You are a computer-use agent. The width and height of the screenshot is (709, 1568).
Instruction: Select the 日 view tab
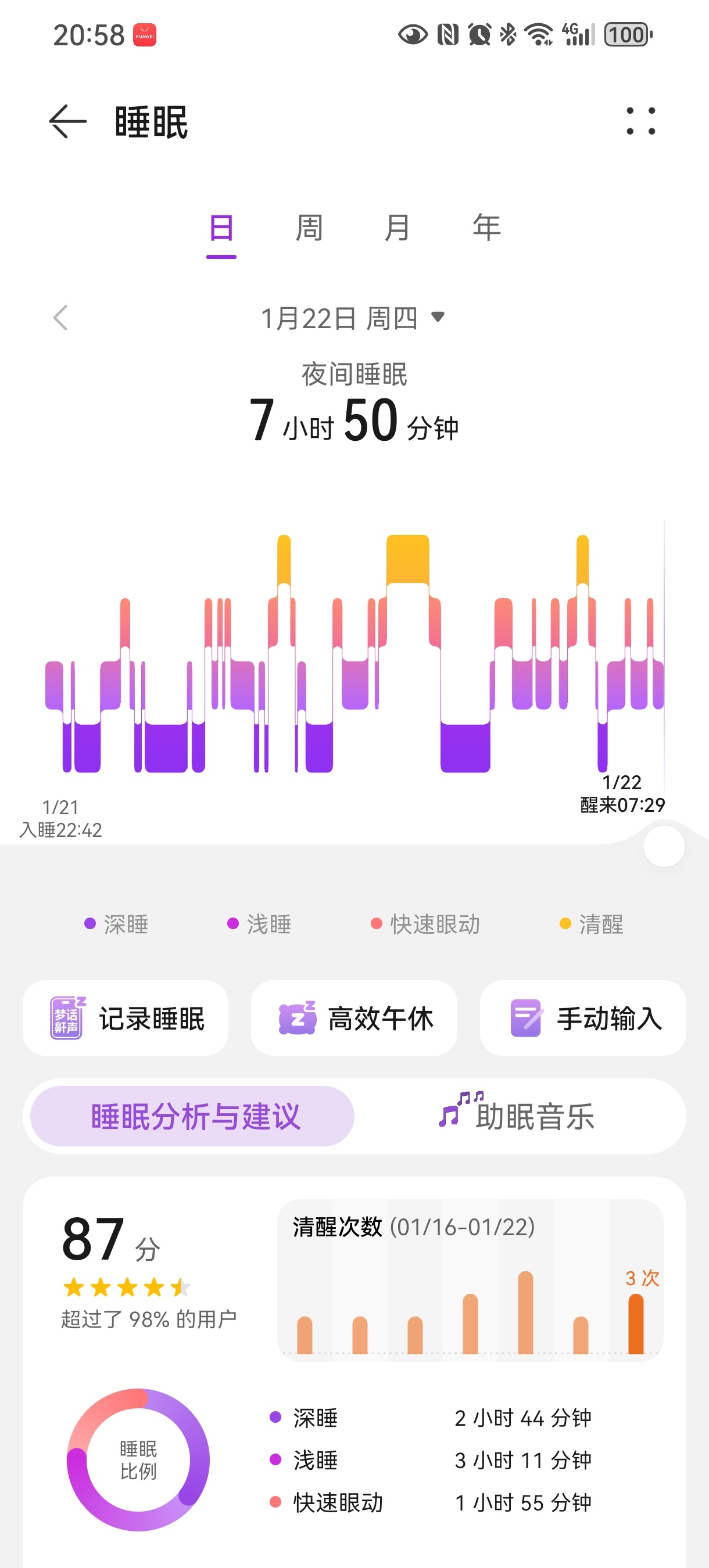click(x=221, y=229)
